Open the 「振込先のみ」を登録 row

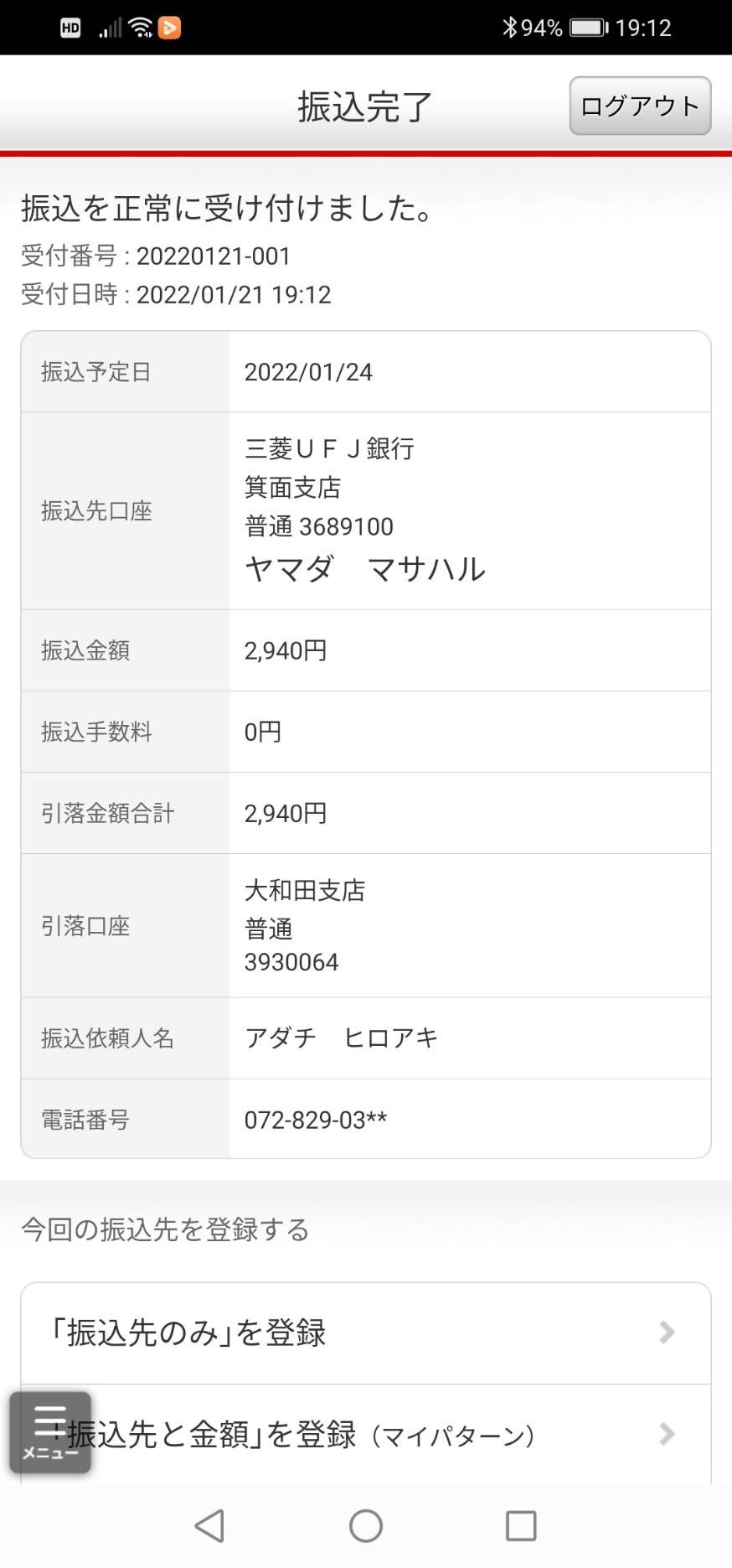click(x=366, y=1333)
